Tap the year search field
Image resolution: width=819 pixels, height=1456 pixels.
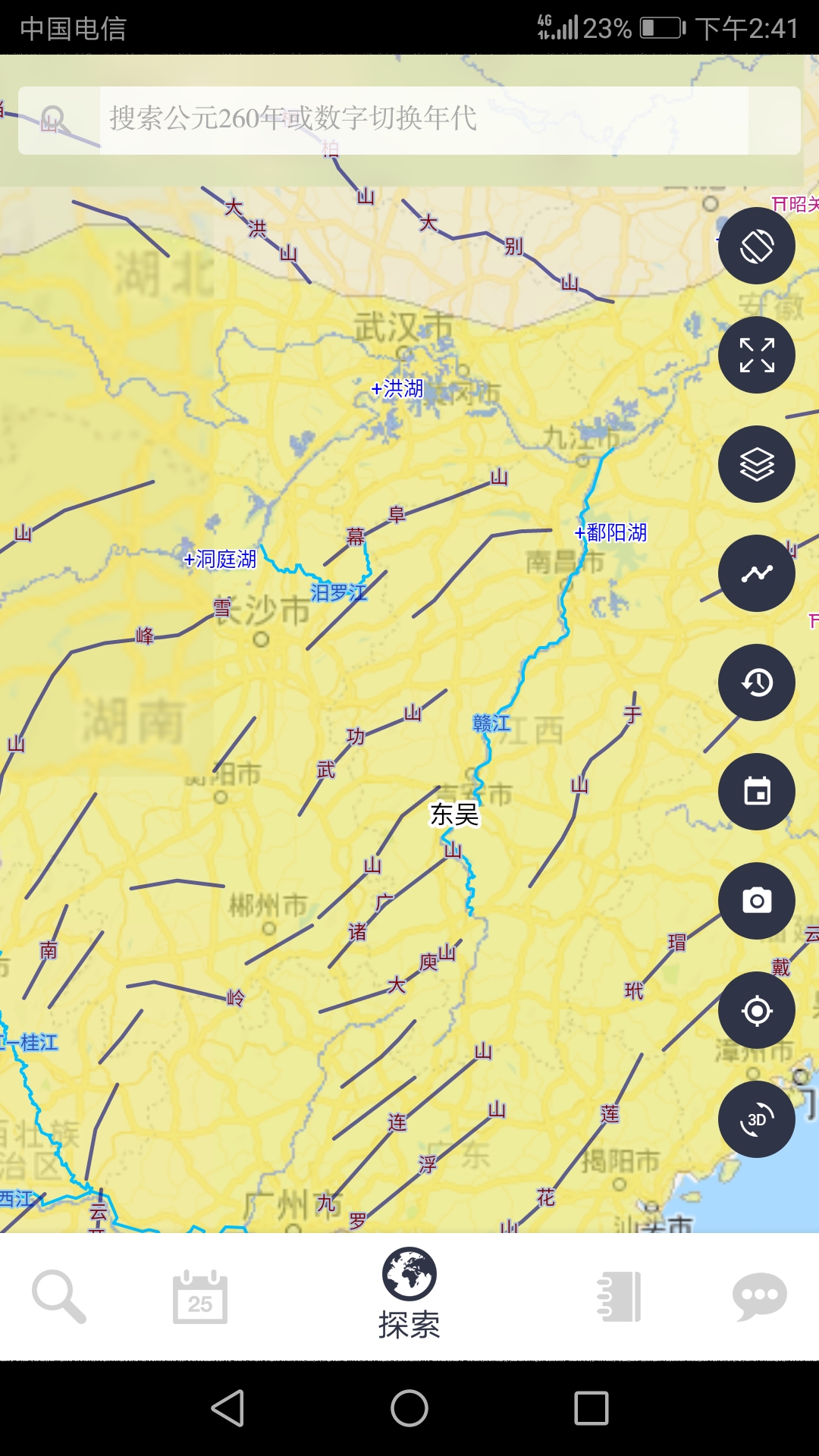point(423,120)
